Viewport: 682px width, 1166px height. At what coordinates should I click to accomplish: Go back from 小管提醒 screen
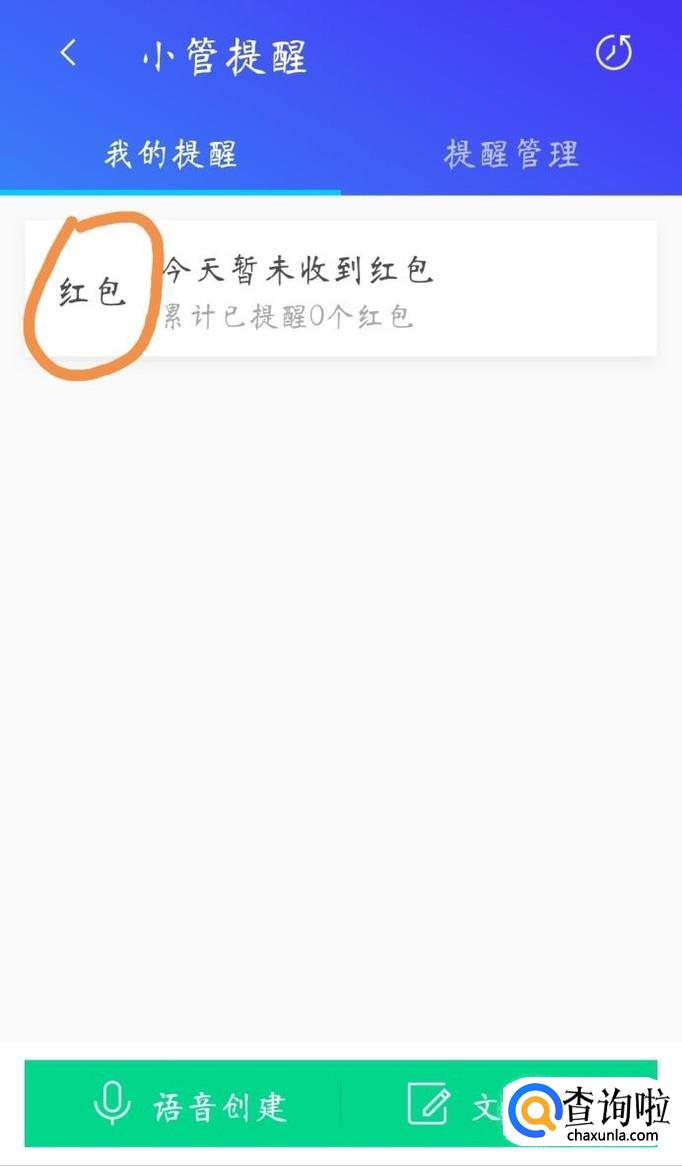68,54
